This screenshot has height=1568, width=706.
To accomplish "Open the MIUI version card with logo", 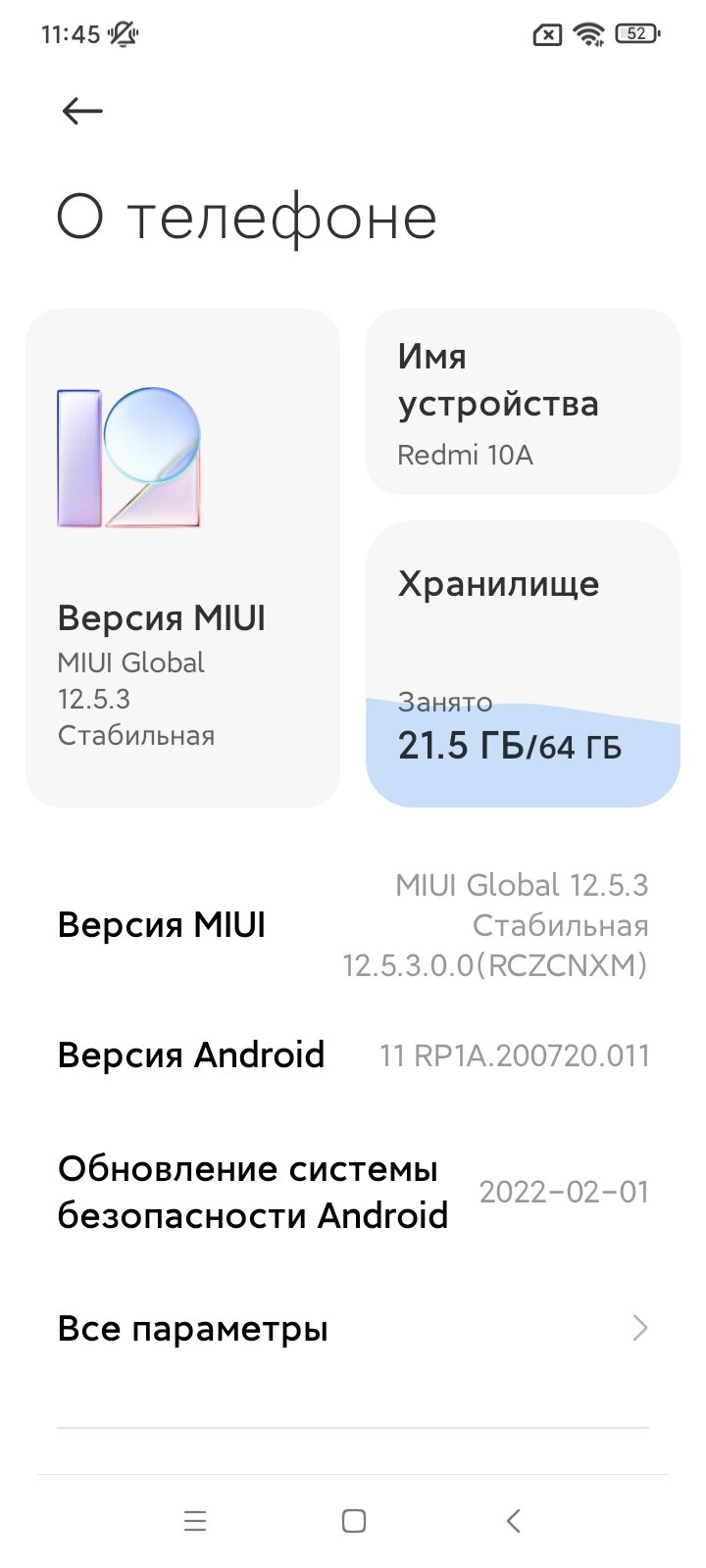I will [182, 559].
